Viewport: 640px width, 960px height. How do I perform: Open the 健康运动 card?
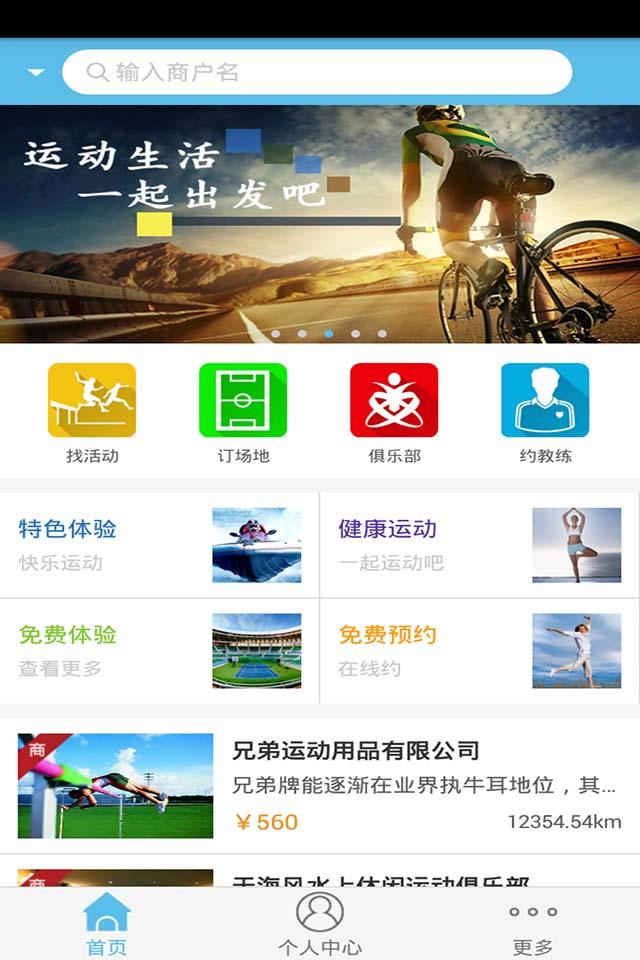tap(480, 545)
